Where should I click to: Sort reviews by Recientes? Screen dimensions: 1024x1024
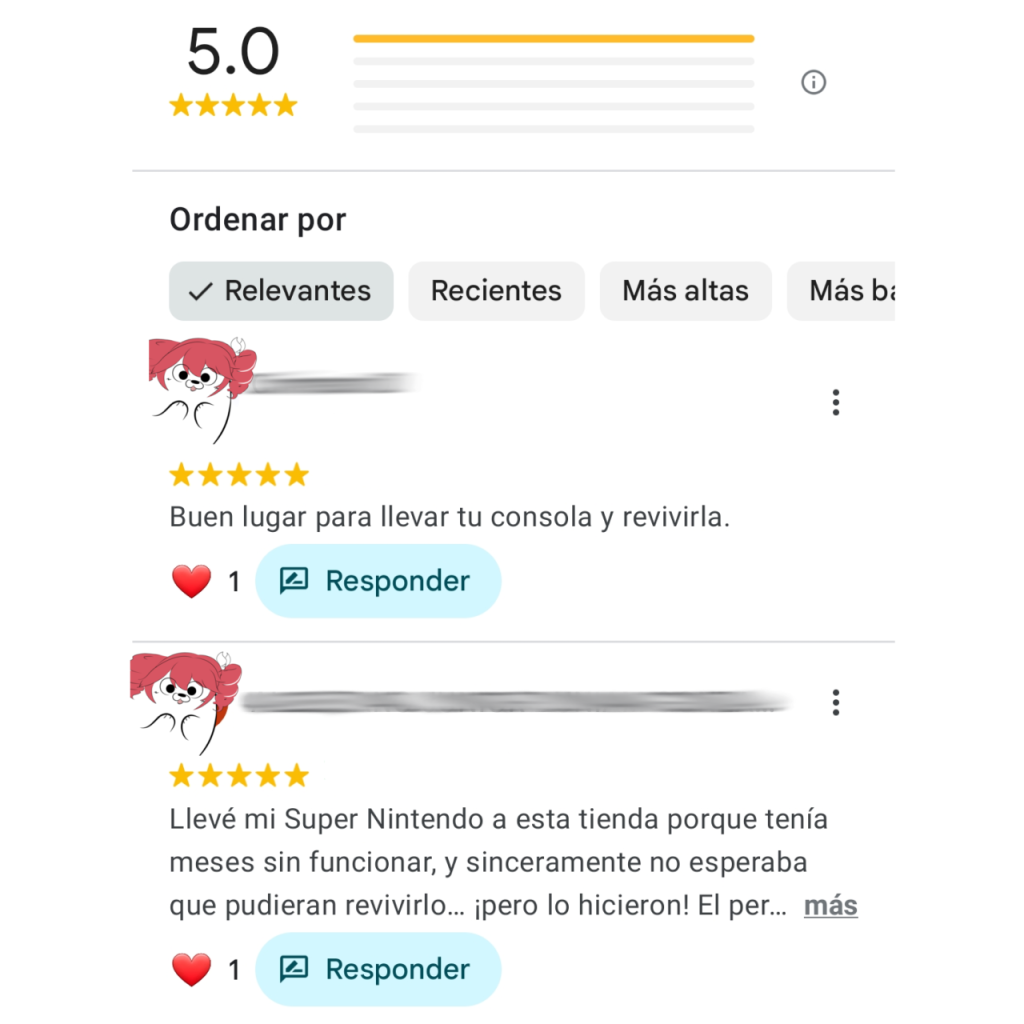[x=496, y=291]
